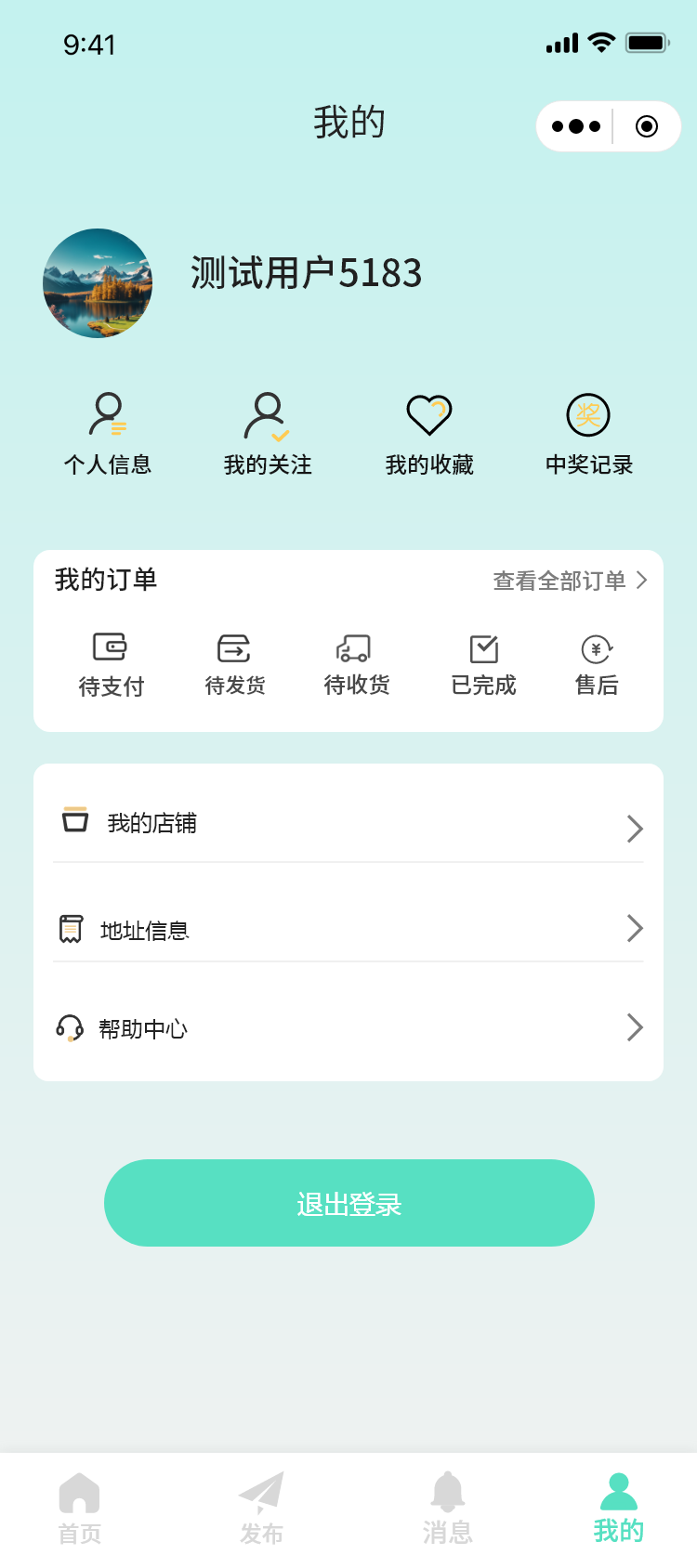The width and height of the screenshot is (697, 1568).
Task: Open 已完成 completed orders
Action: tap(483, 664)
